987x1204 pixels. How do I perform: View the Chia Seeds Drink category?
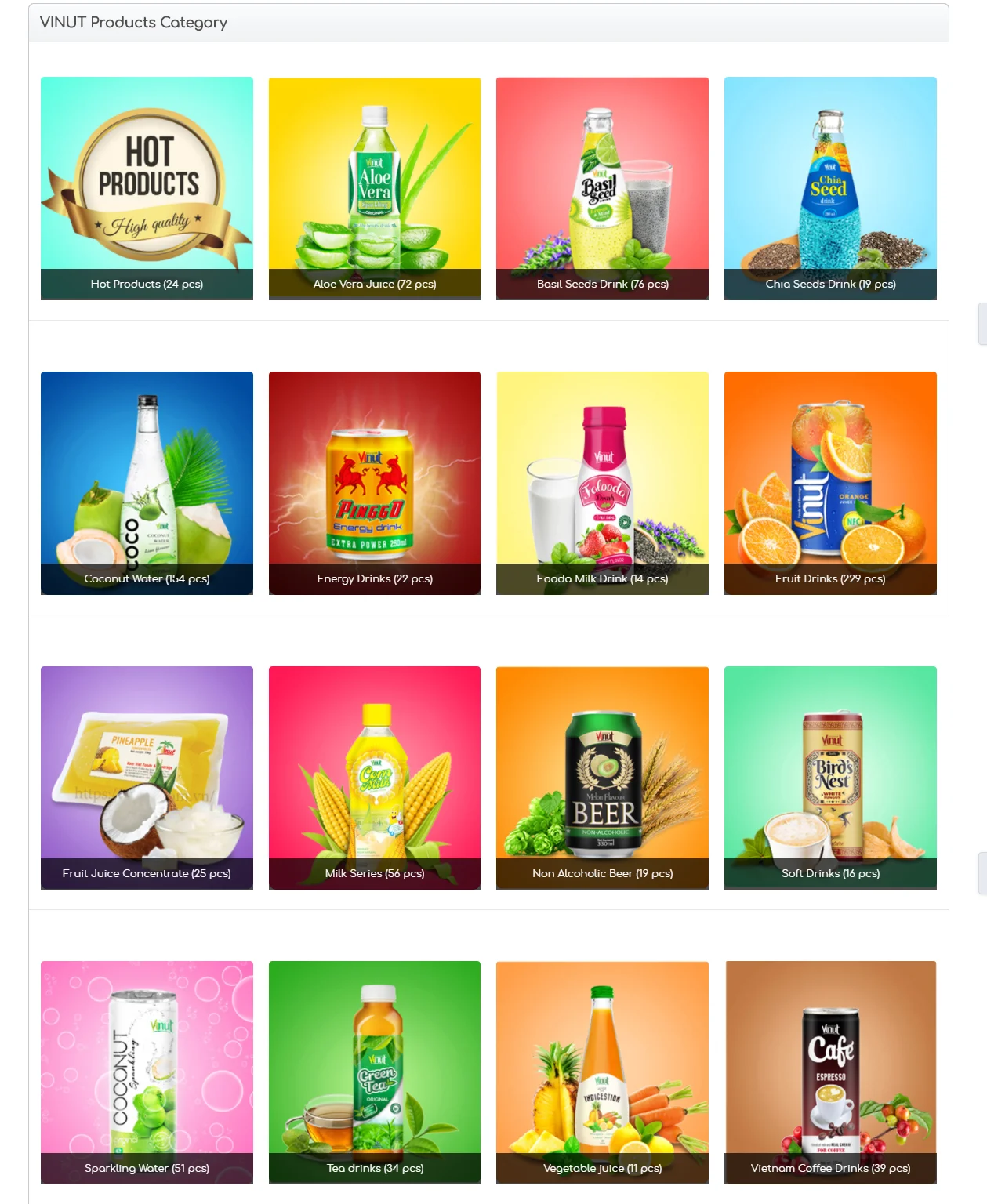click(x=830, y=188)
